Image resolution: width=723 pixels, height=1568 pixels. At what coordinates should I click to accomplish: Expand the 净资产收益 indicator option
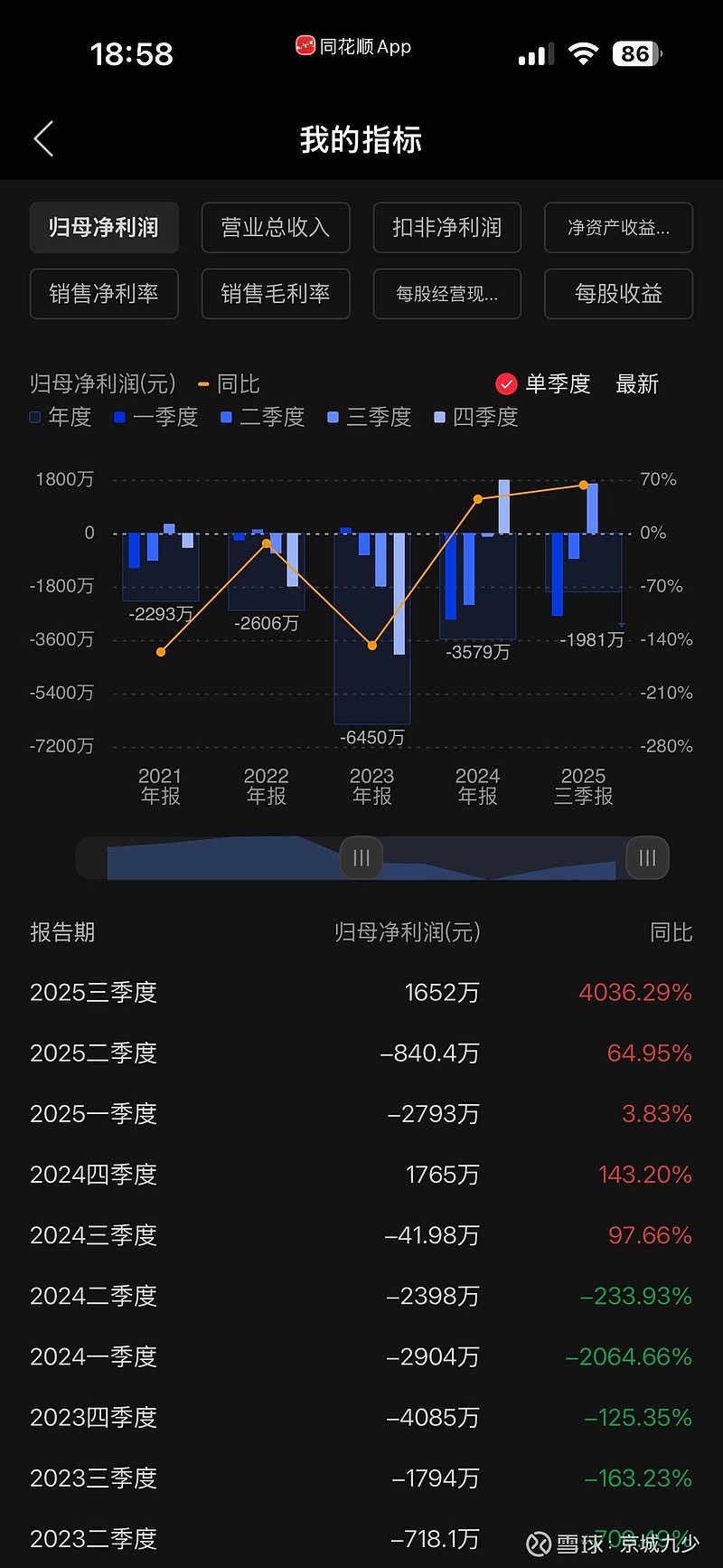(618, 228)
